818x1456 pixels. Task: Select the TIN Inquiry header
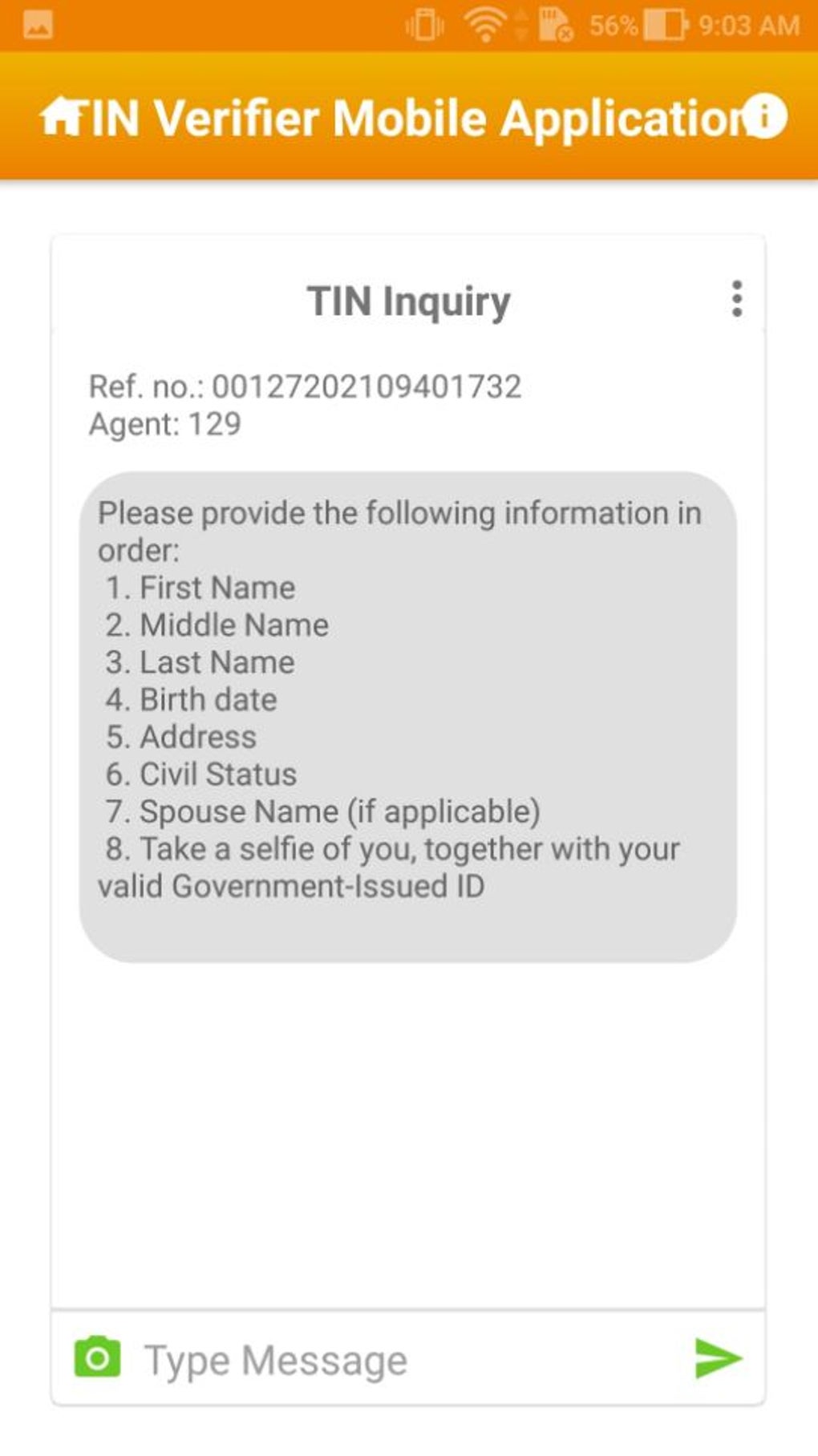click(407, 300)
